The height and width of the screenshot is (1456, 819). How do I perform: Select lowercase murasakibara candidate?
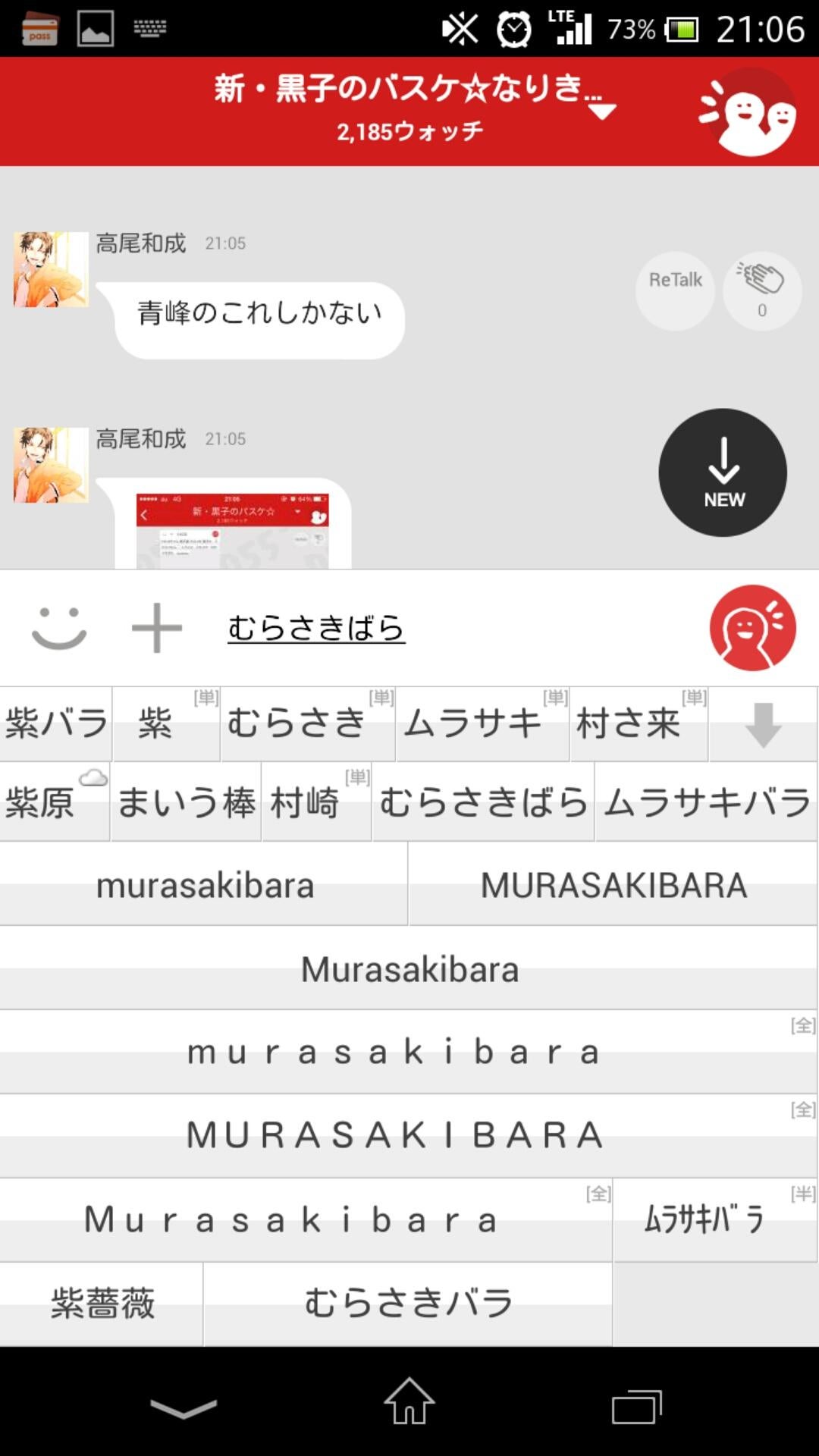coord(204,884)
